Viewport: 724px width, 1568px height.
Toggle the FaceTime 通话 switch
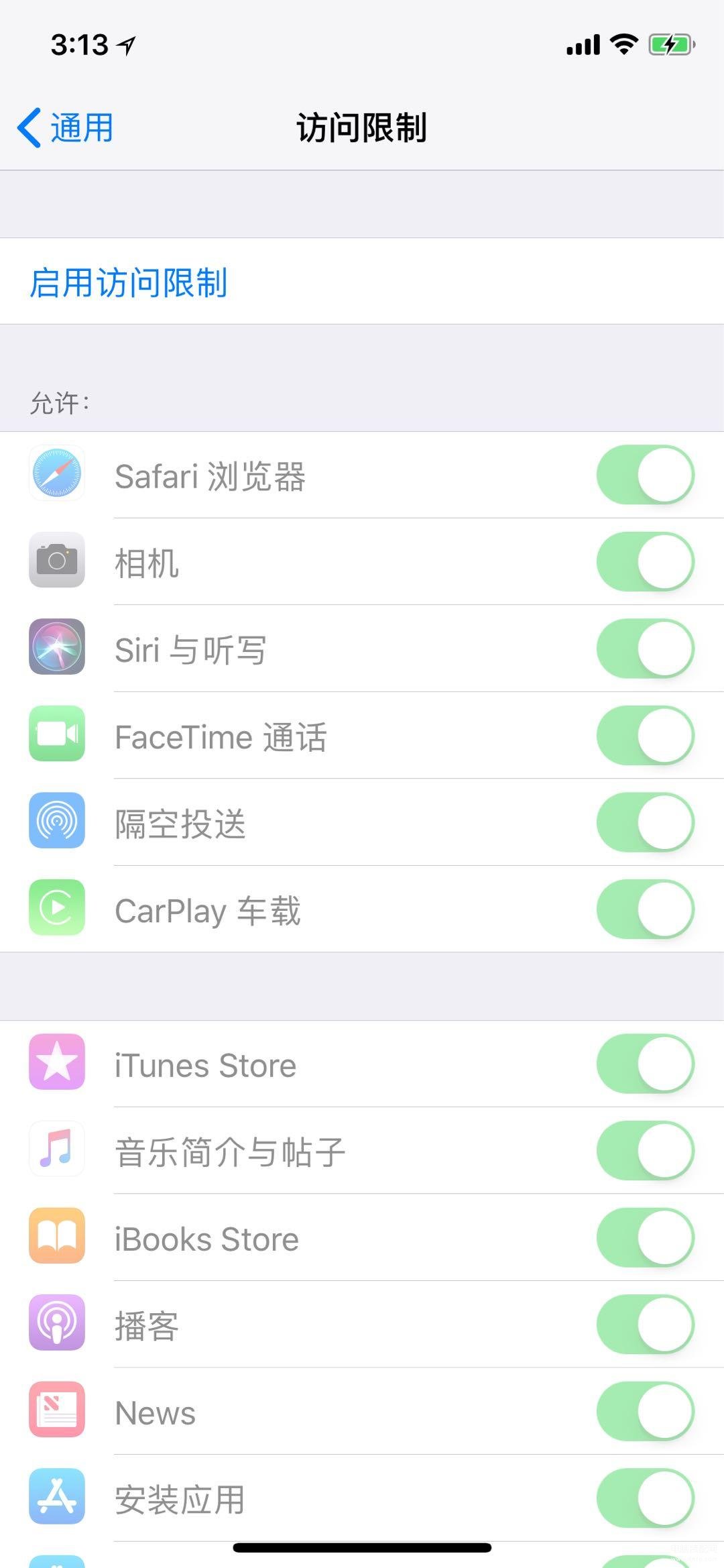(646, 736)
